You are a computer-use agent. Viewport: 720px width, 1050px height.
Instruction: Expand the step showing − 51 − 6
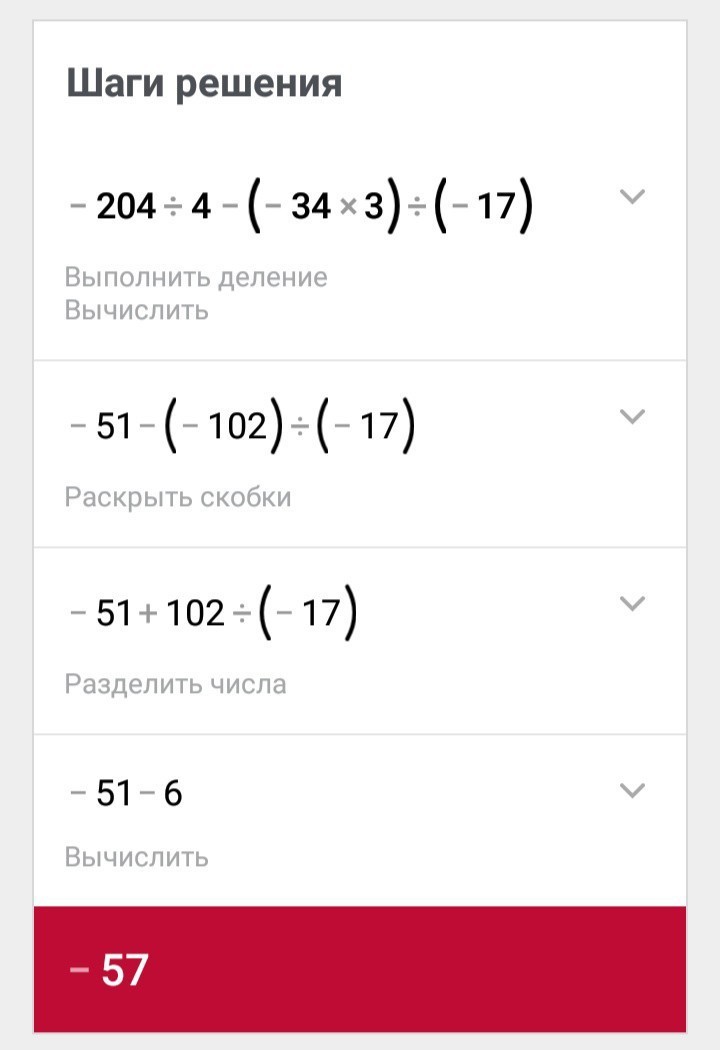point(632,790)
